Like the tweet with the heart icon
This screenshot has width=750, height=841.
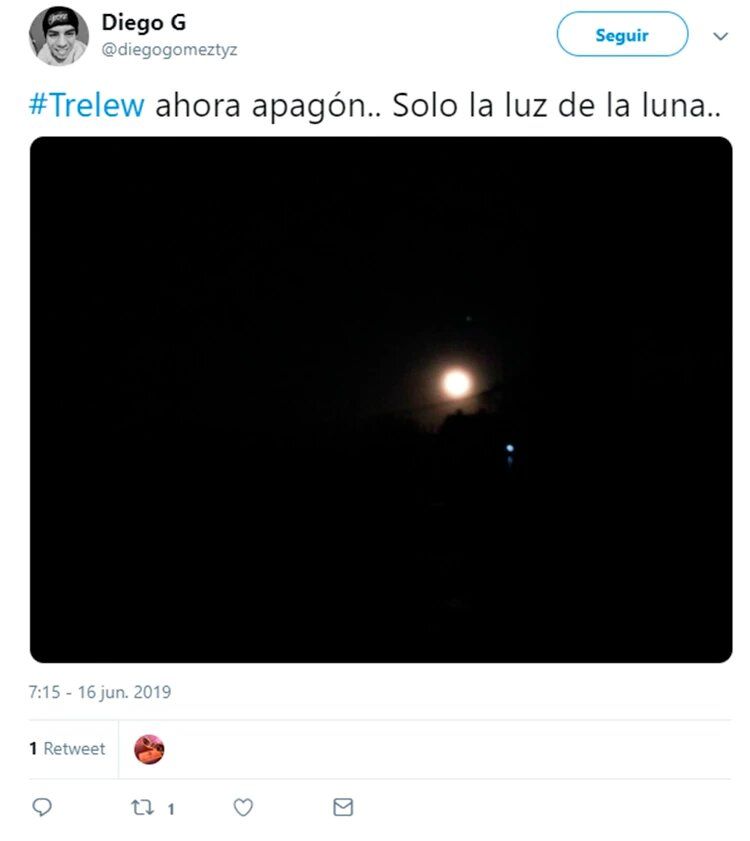click(x=243, y=807)
